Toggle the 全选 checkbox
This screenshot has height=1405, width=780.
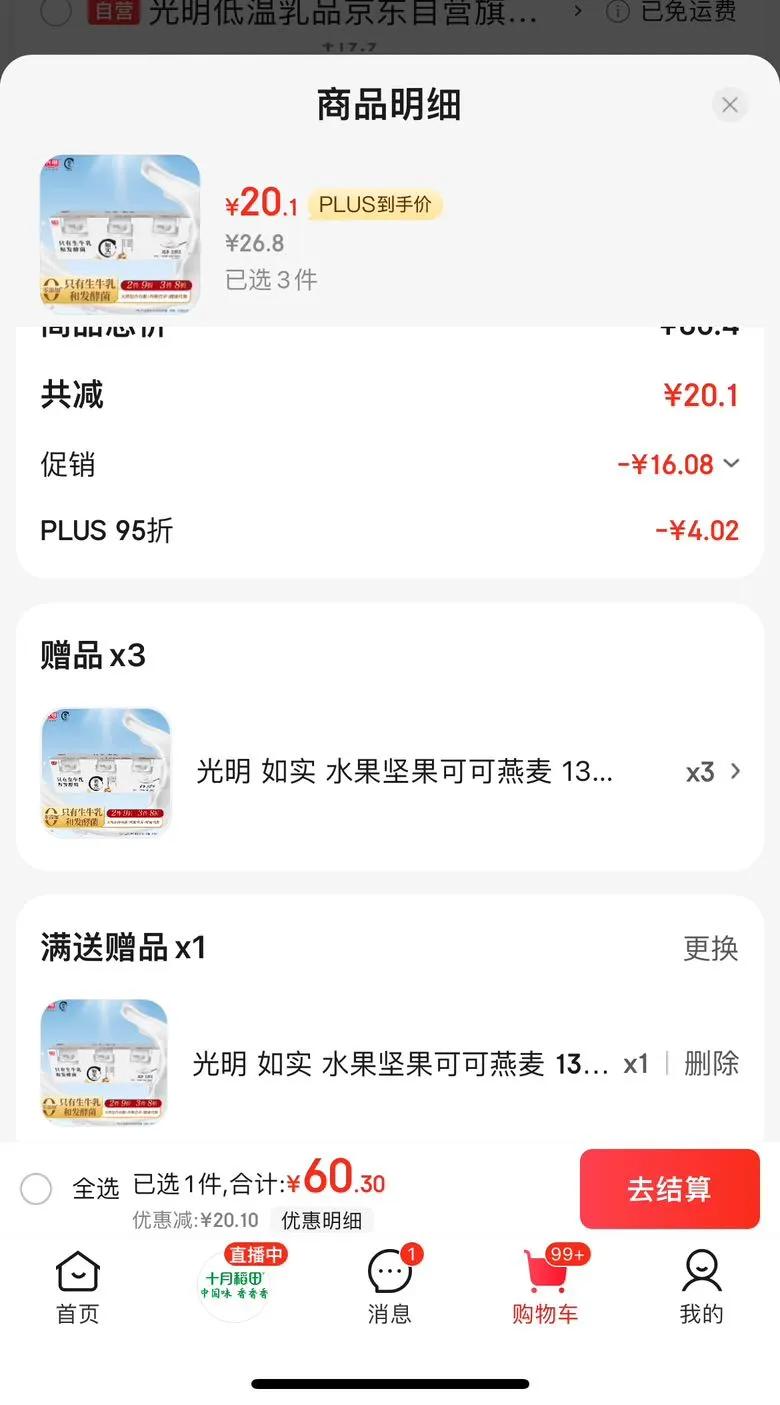(37, 1189)
